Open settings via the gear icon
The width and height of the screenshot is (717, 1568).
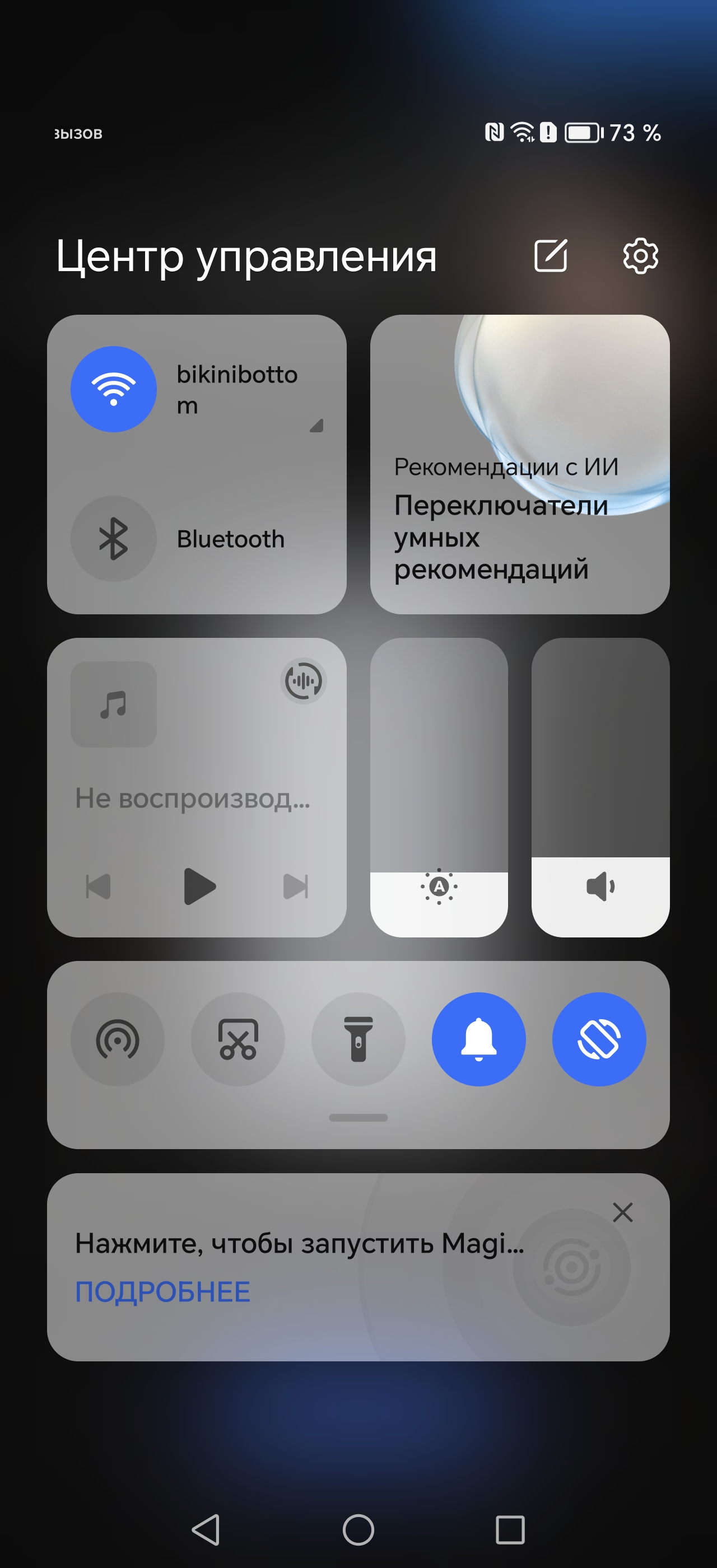coord(640,256)
